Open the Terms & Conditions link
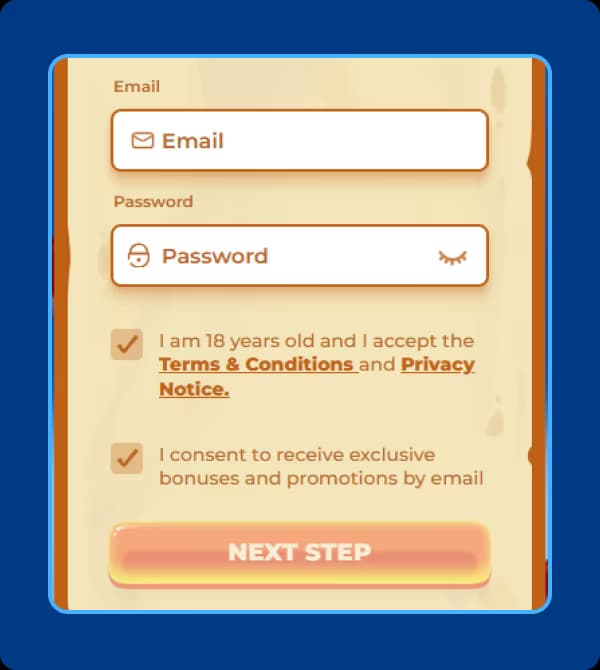The image size is (600, 670). (256, 365)
